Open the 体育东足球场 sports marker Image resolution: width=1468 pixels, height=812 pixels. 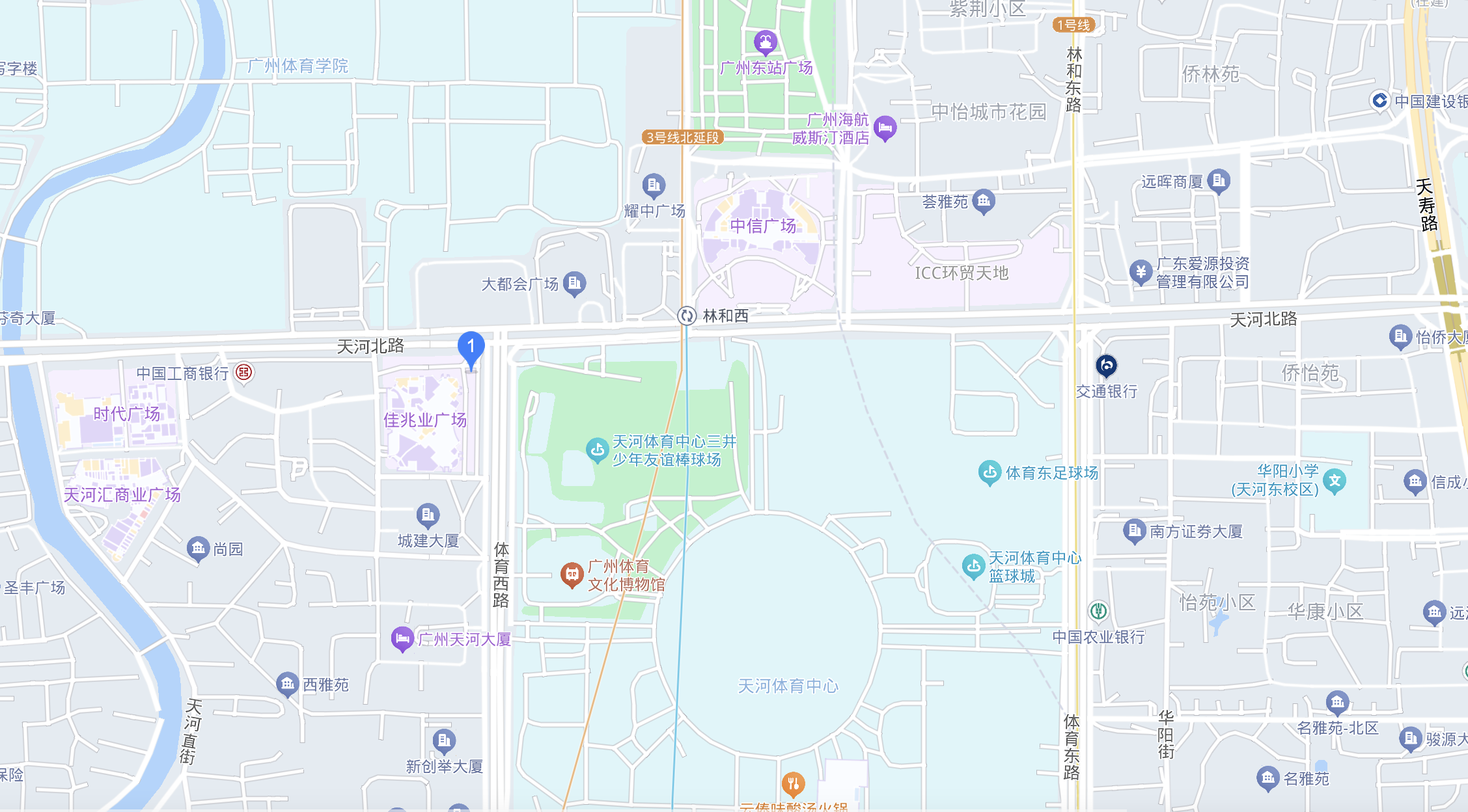[x=990, y=472]
